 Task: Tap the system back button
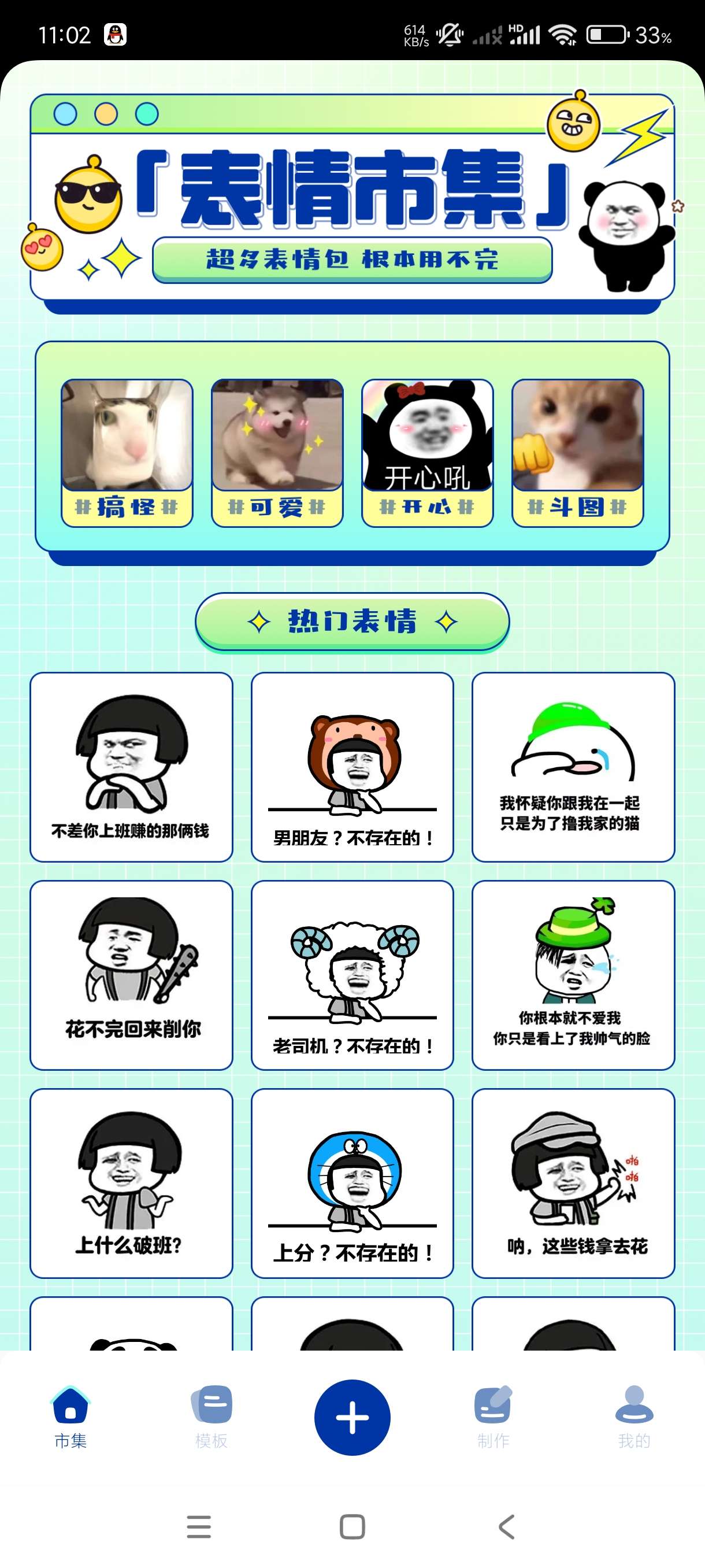point(506,1526)
